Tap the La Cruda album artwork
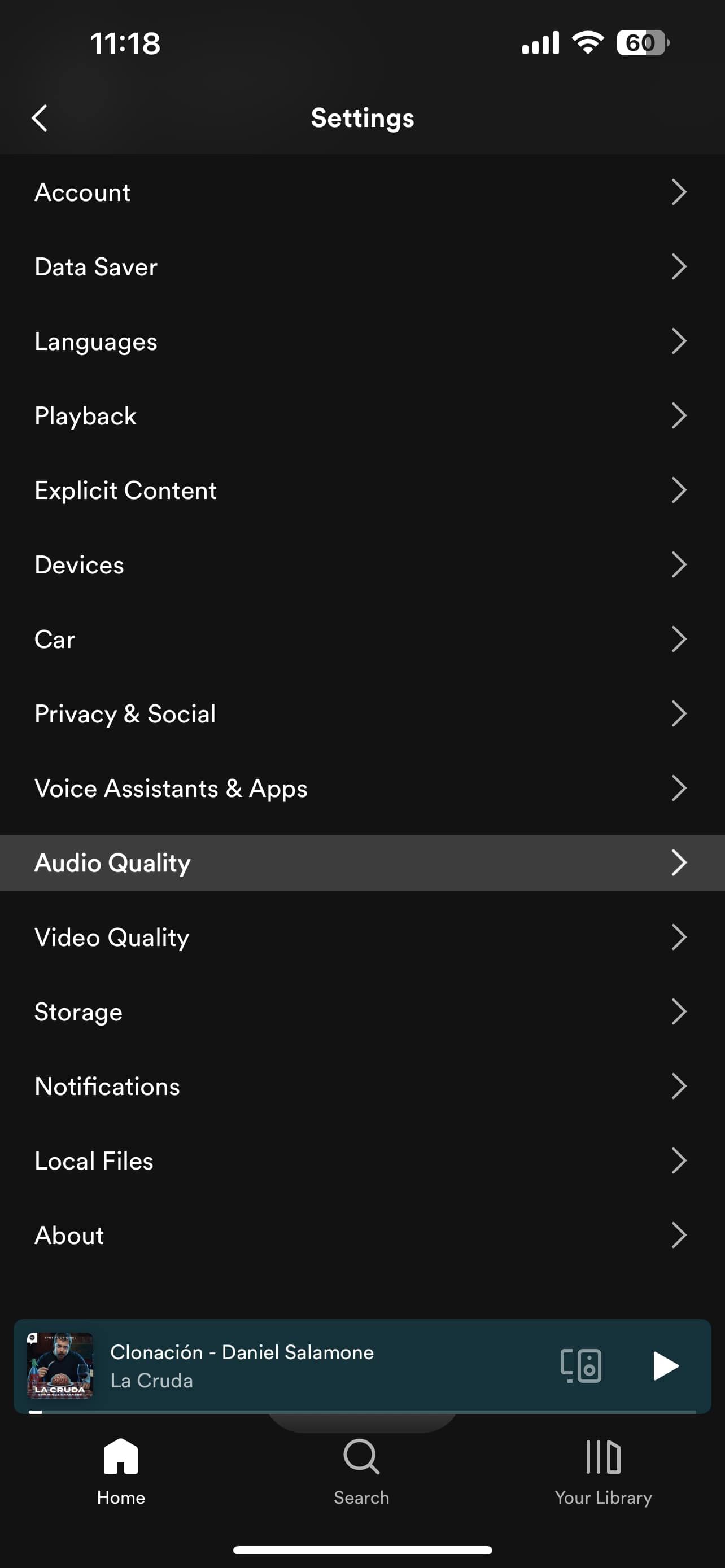Image resolution: width=725 pixels, height=1568 pixels. coord(61,1365)
